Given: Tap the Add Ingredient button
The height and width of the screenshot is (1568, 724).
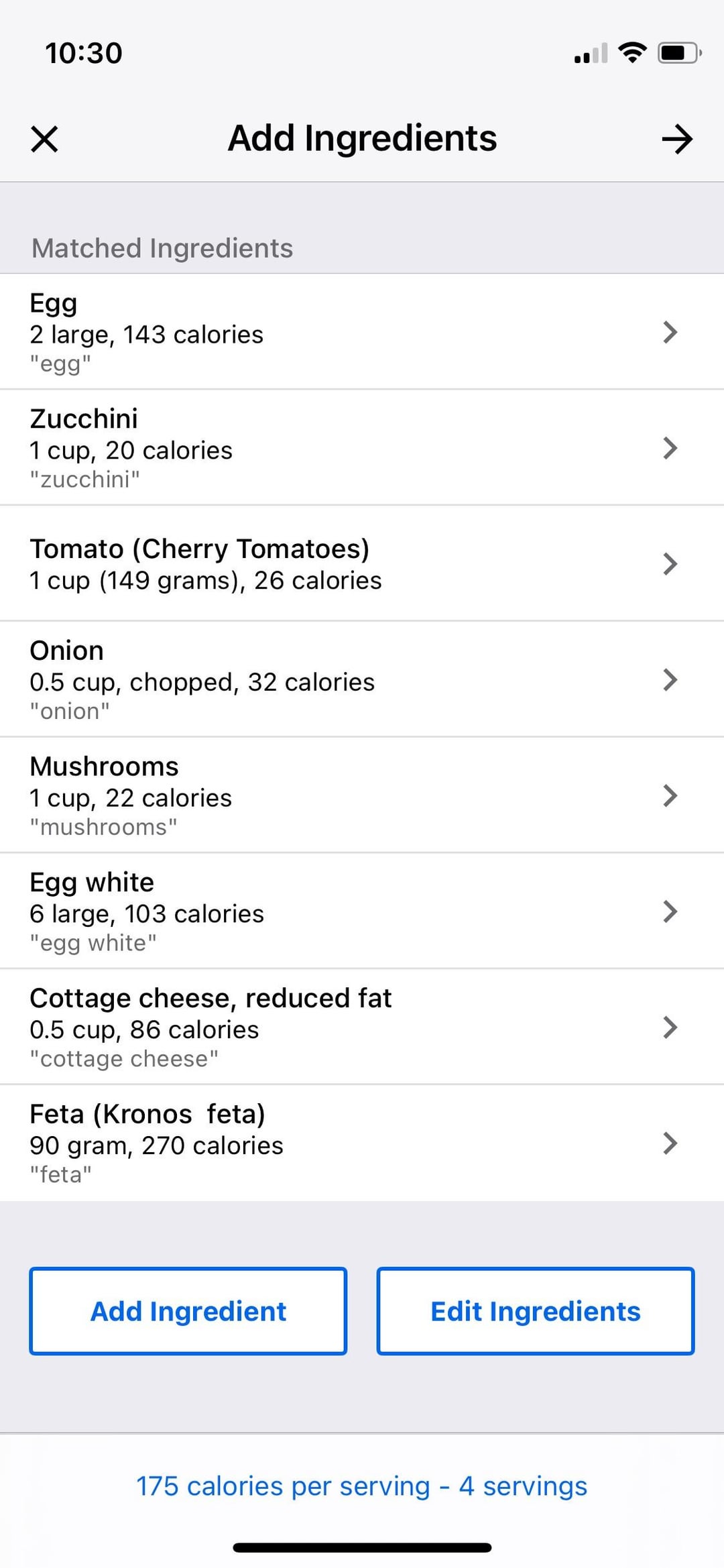Looking at the screenshot, I should pos(188,1310).
